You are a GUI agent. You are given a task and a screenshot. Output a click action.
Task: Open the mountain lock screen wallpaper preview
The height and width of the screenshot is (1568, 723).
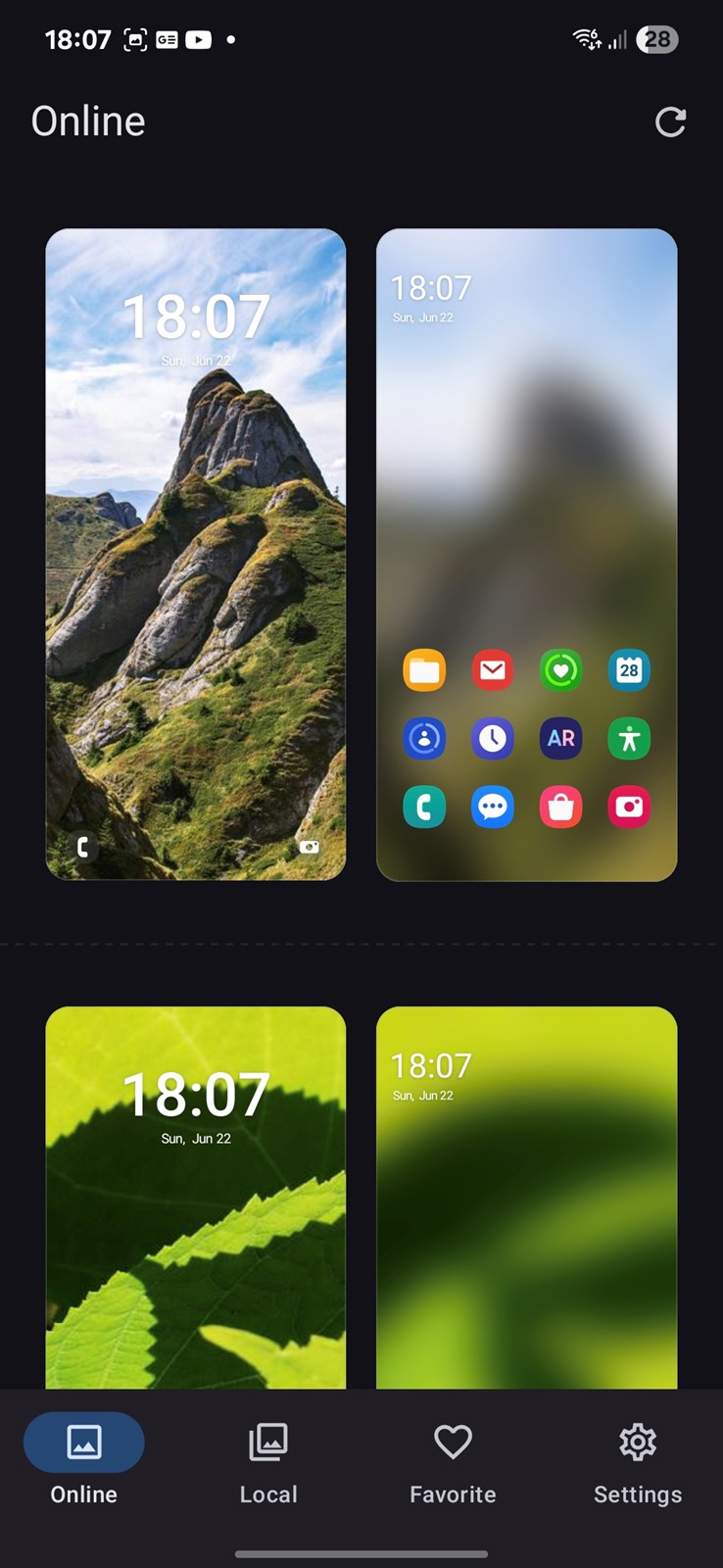click(196, 555)
